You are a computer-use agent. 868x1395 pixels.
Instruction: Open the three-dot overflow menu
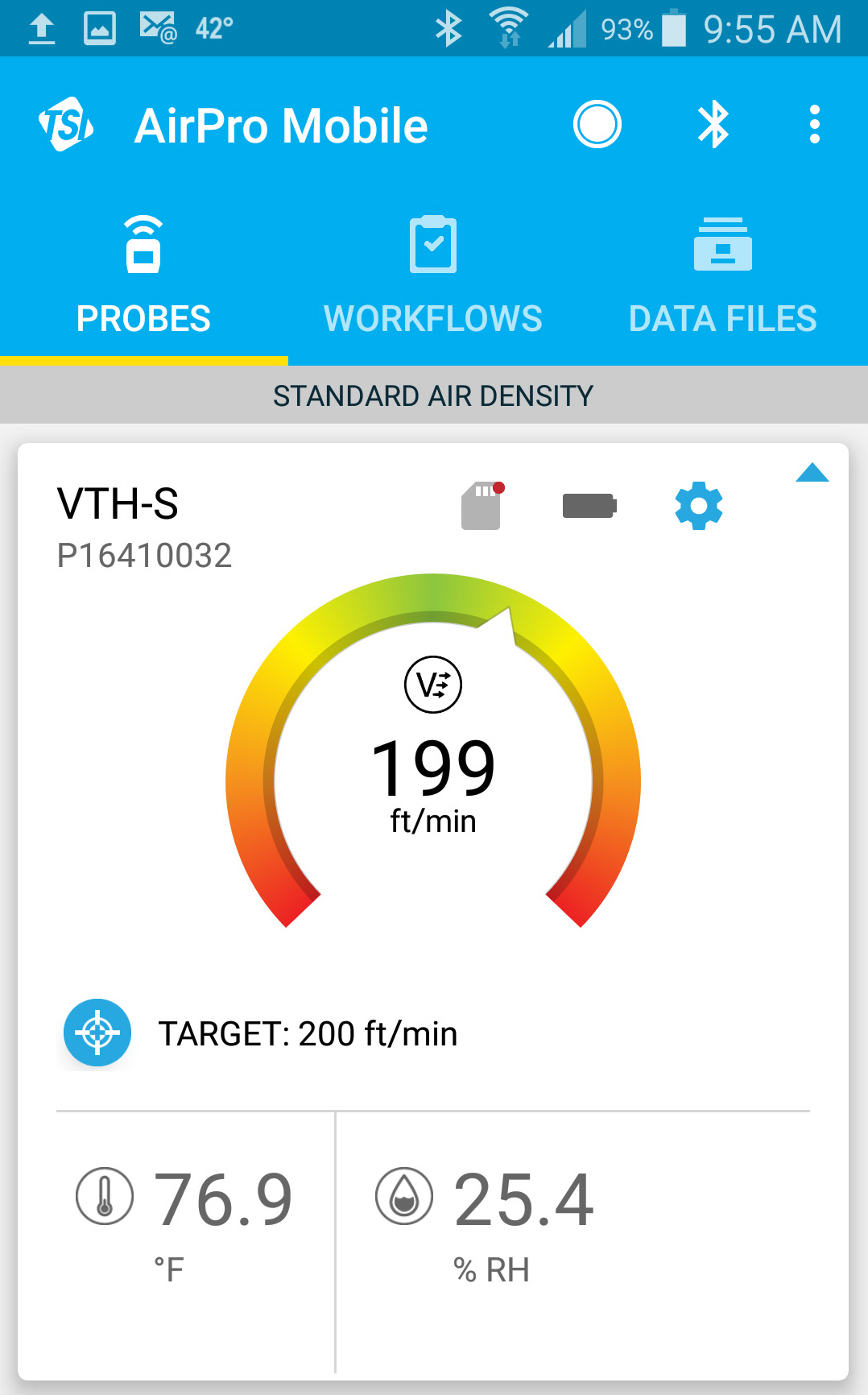pos(815,125)
